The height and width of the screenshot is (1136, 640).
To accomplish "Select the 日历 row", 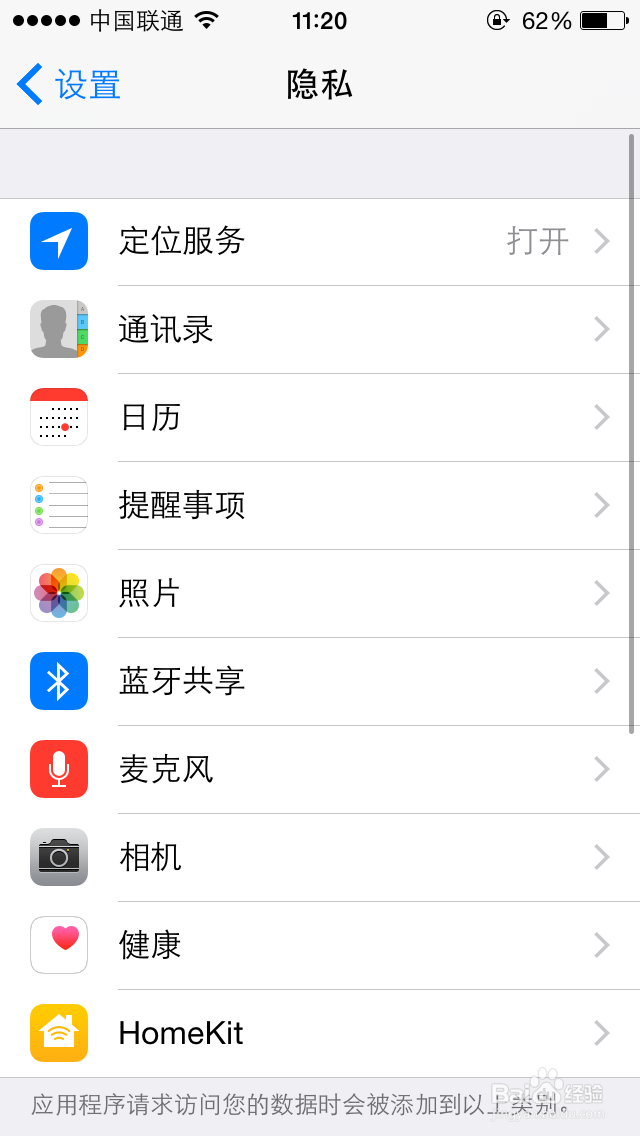I will click(320, 417).
